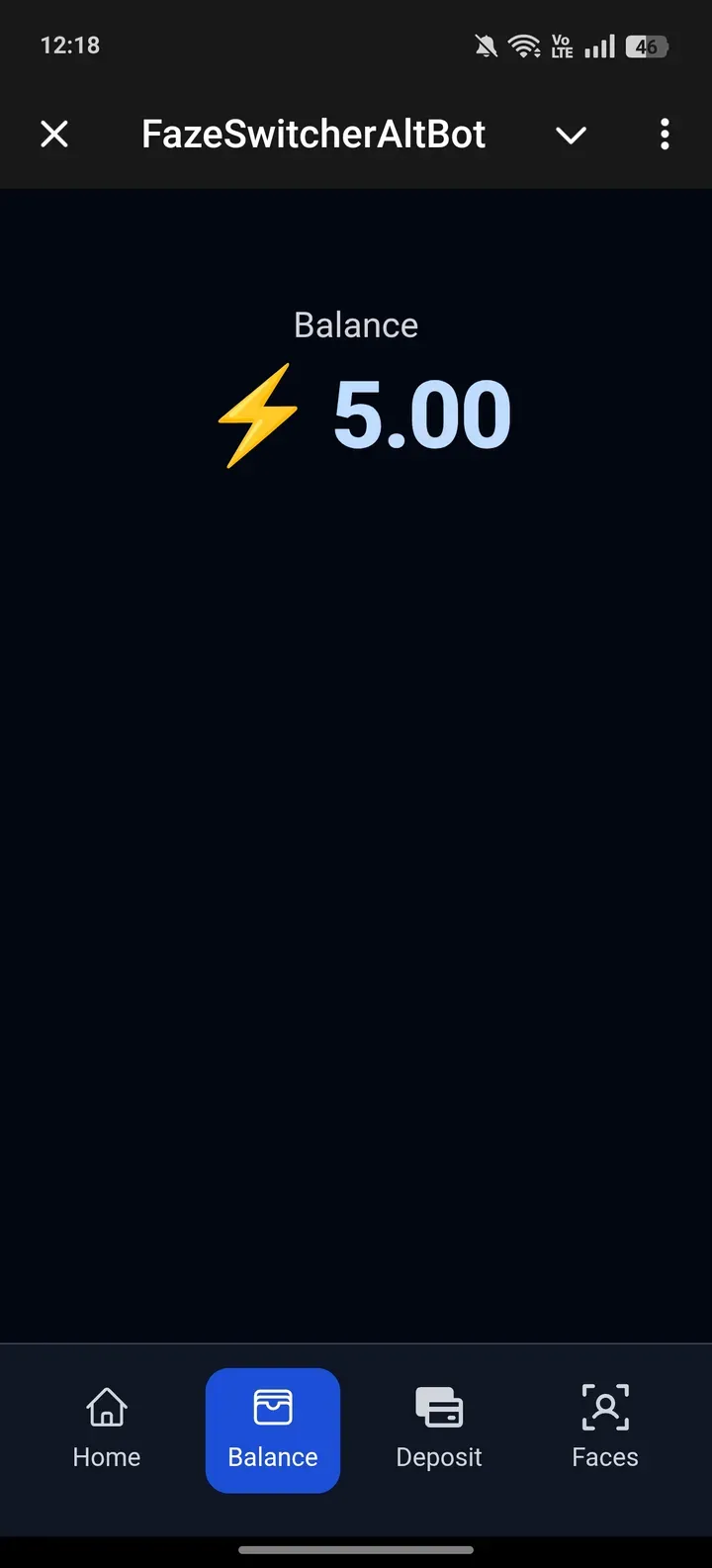Tap the FazeSwitcherAltBot title
This screenshot has width=712, height=1568.
312,135
